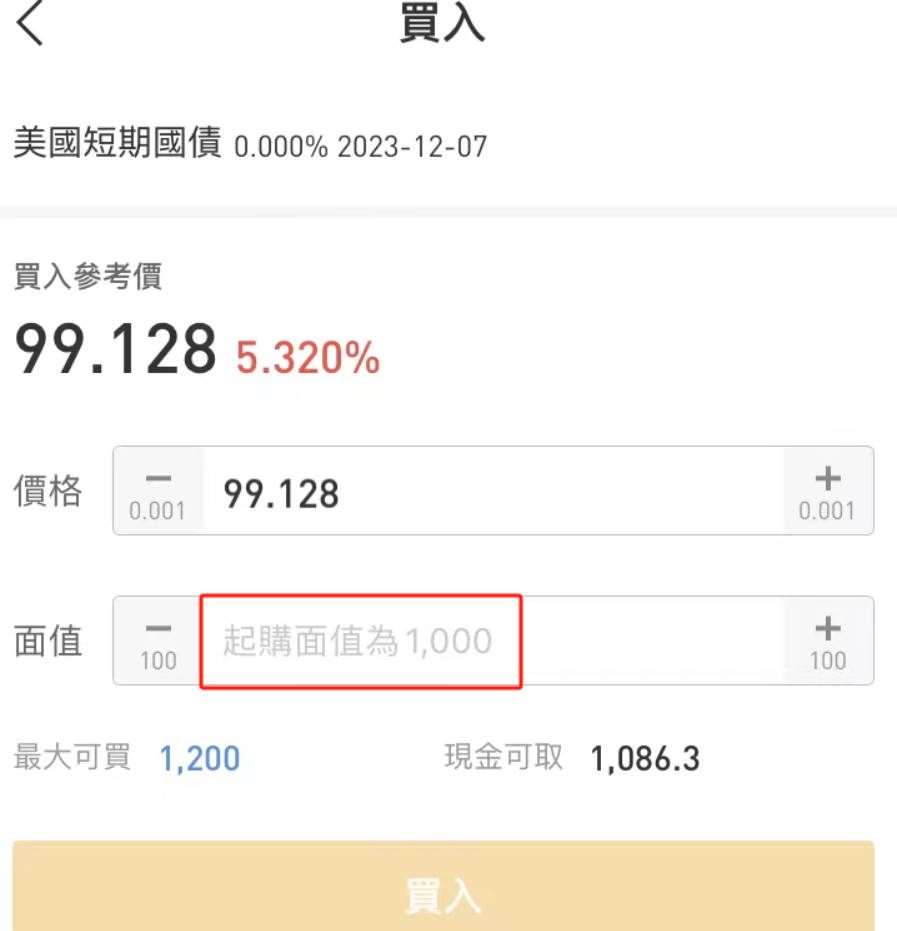The width and height of the screenshot is (897, 931).
Task: Increase 面值 by 100
Action: [827, 641]
